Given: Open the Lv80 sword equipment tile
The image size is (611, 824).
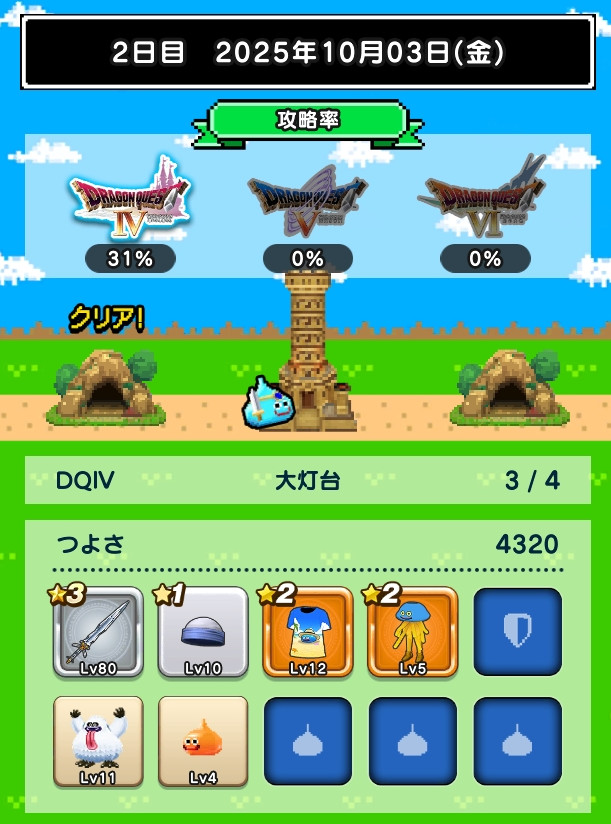Looking at the screenshot, I should [98, 632].
